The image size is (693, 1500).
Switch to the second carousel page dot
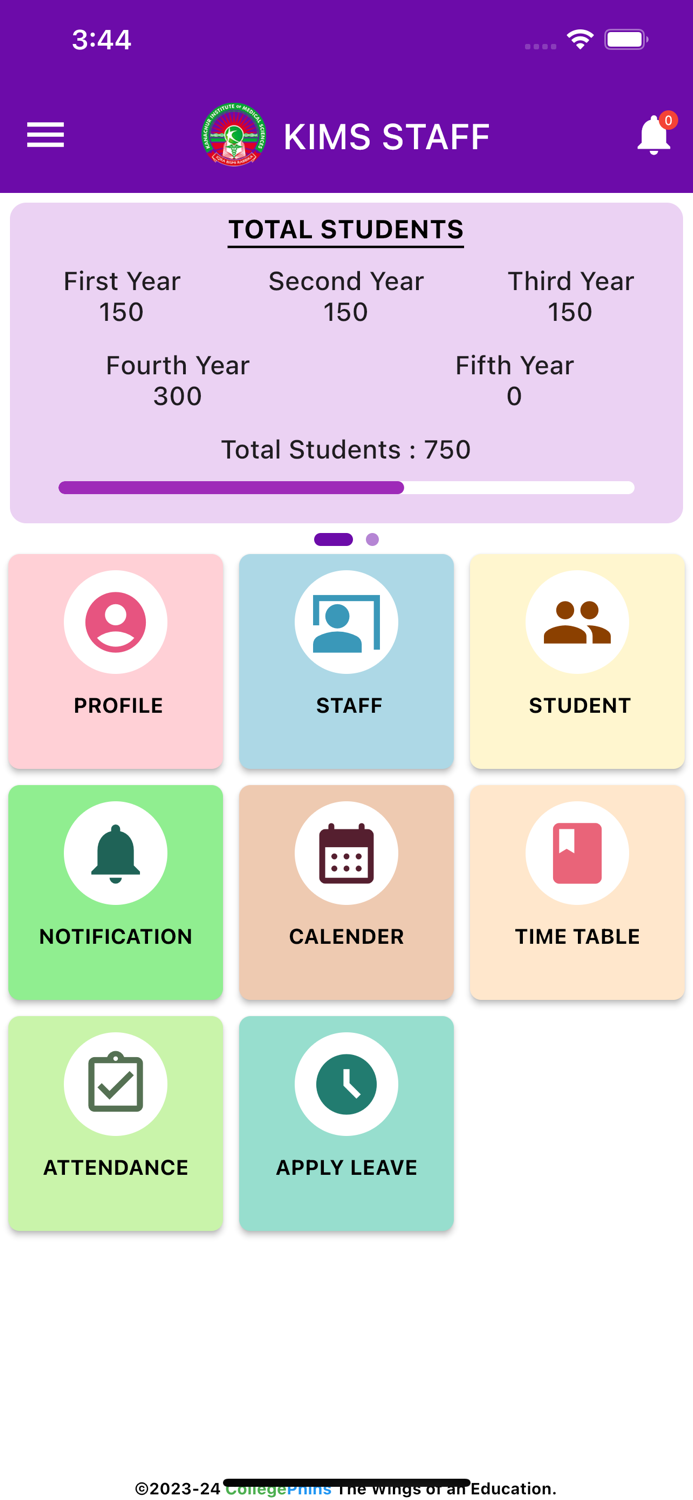click(372, 539)
